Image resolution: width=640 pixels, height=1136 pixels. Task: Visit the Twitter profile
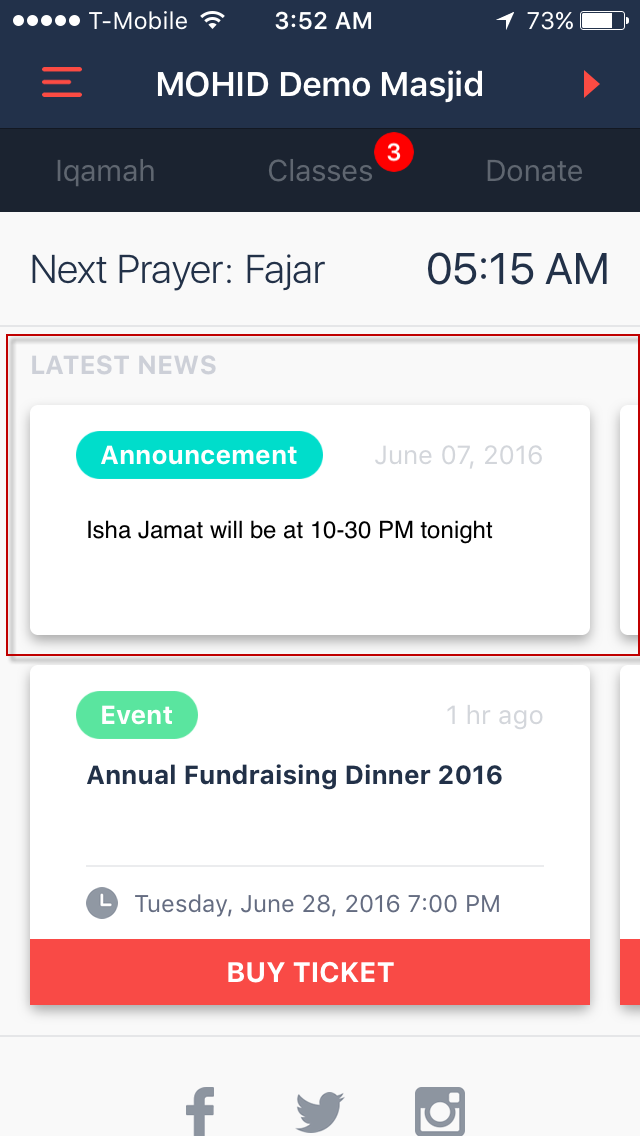(x=320, y=1113)
